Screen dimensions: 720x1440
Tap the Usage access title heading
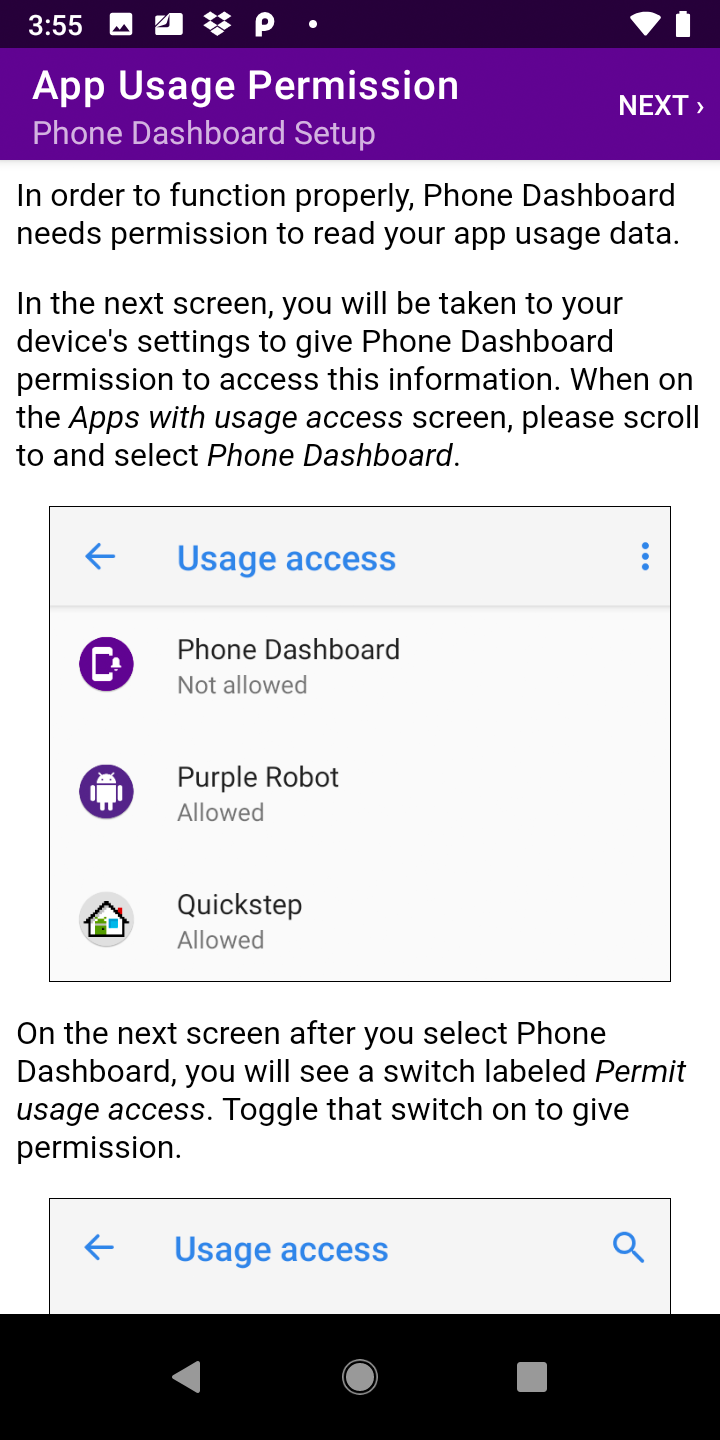(287, 557)
